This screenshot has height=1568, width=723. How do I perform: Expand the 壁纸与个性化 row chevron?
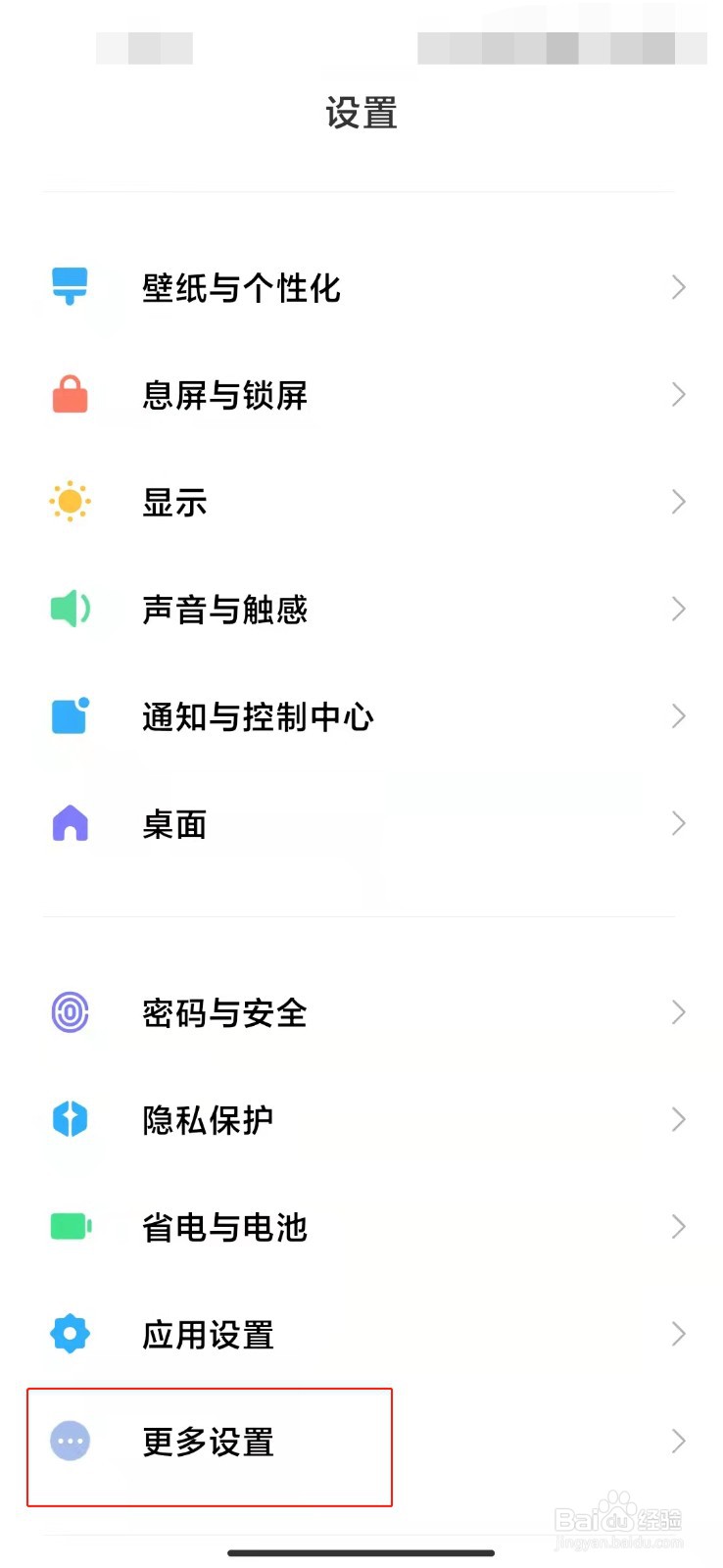(678, 286)
